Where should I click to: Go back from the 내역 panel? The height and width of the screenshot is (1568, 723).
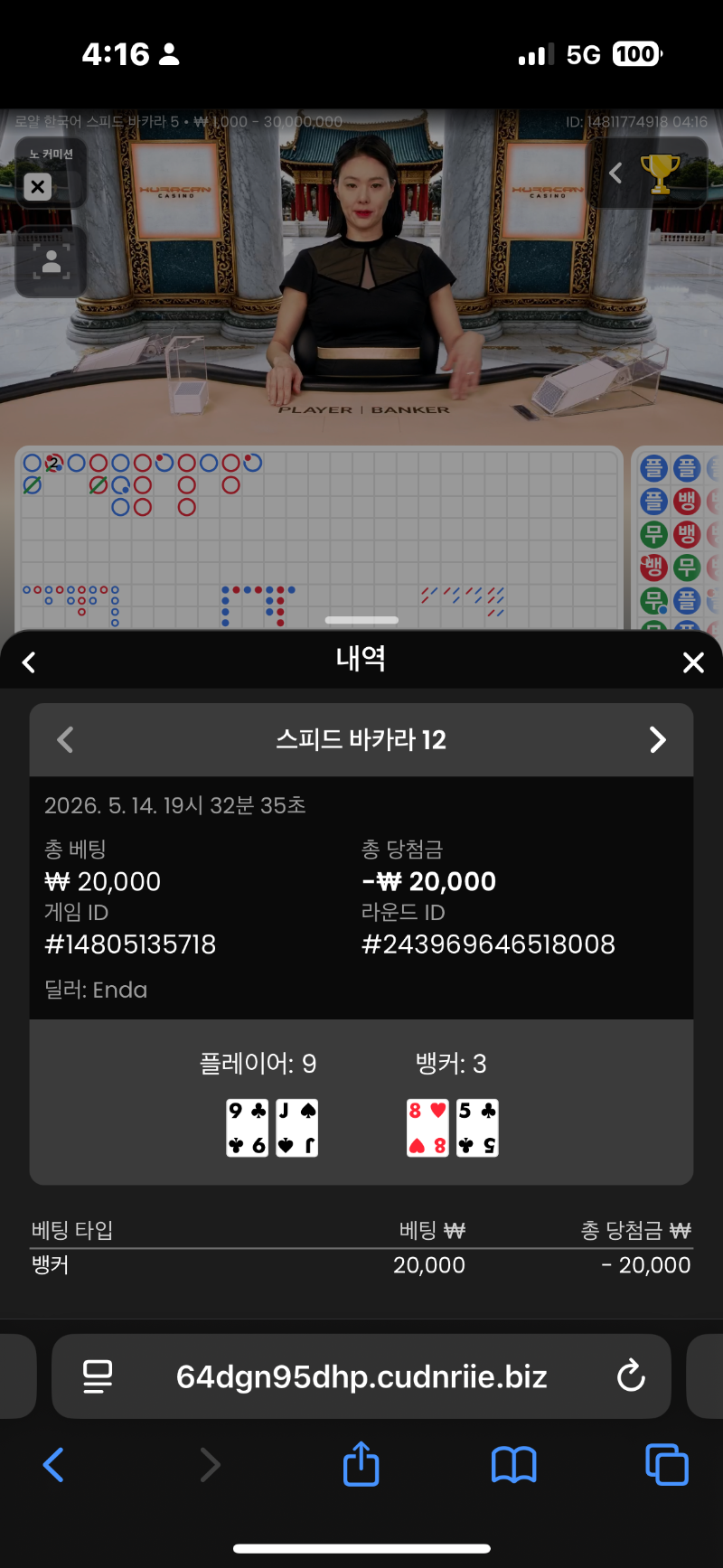(29, 662)
